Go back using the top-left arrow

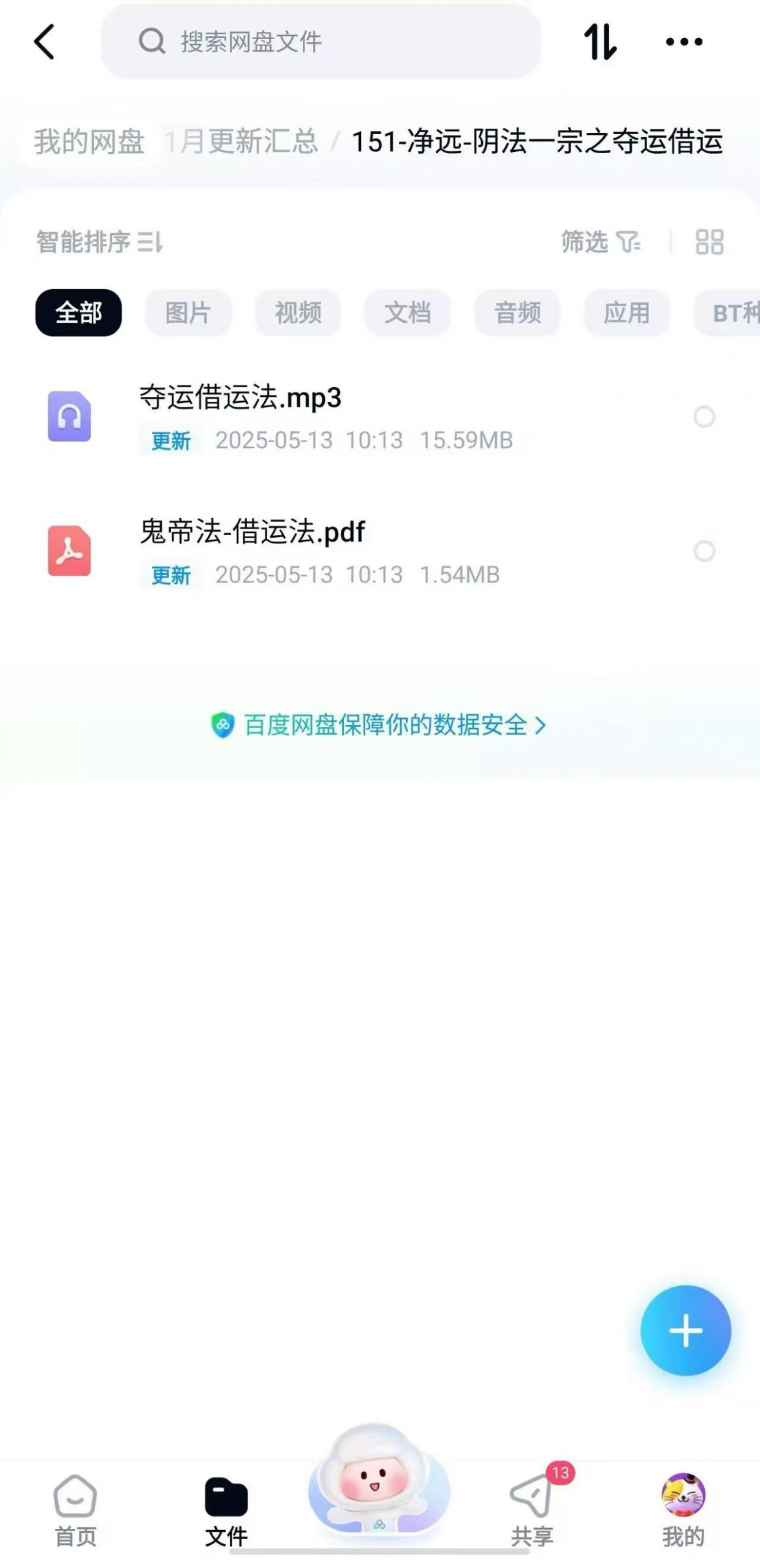point(44,42)
